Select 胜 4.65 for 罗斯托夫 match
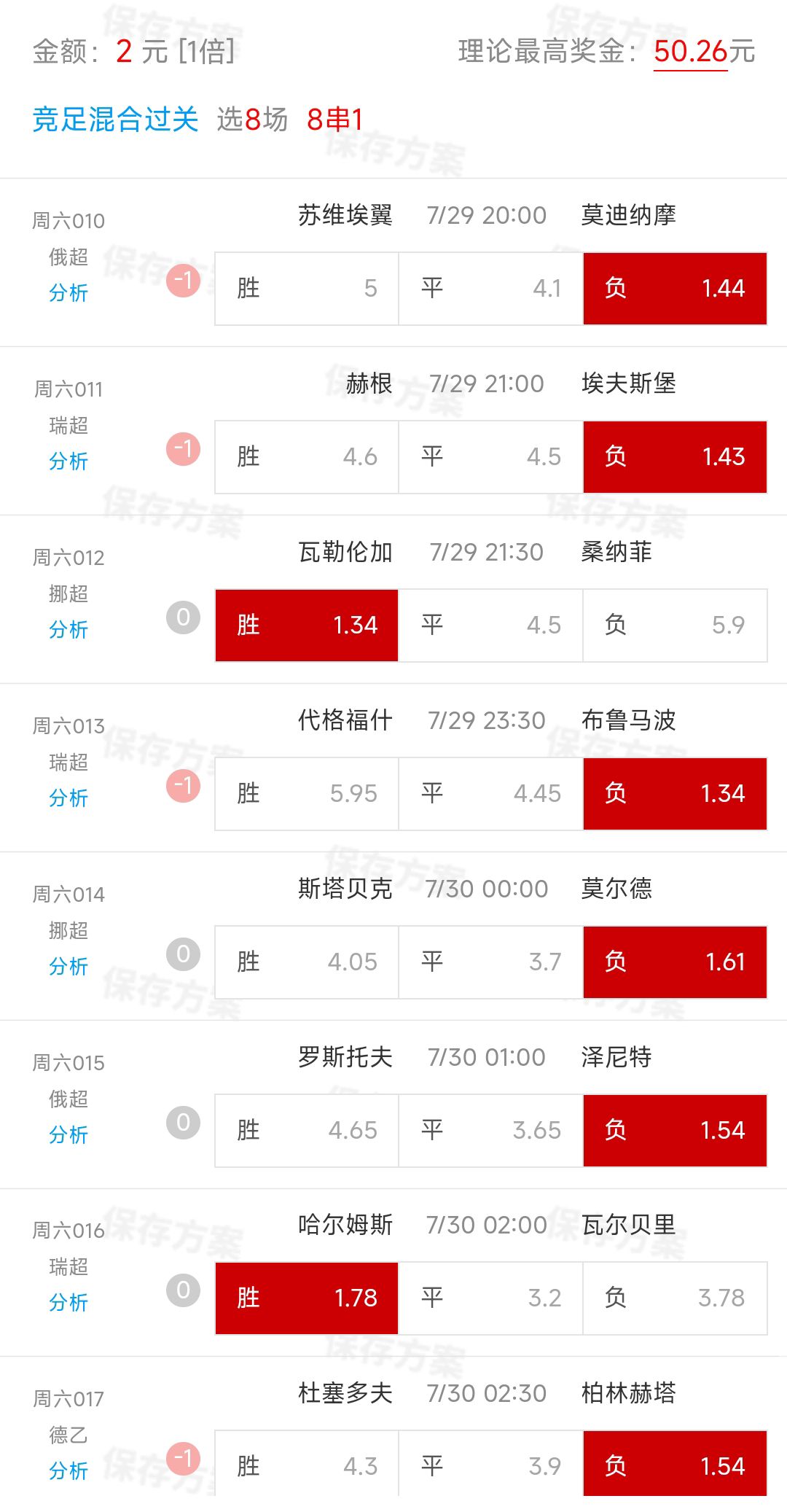The width and height of the screenshot is (787, 1512). pos(307,1131)
